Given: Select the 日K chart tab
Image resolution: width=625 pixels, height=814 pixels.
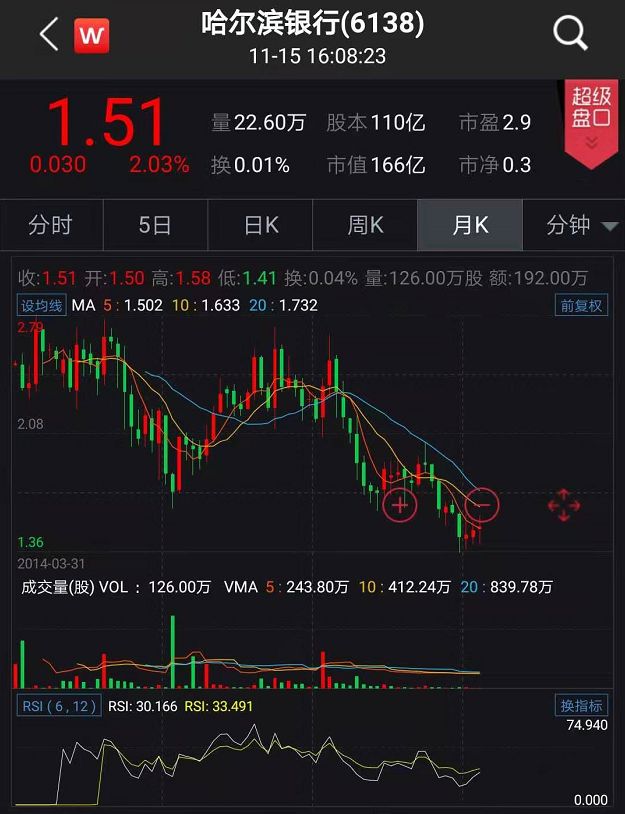Looking at the screenshot, I should click(261, 225).
